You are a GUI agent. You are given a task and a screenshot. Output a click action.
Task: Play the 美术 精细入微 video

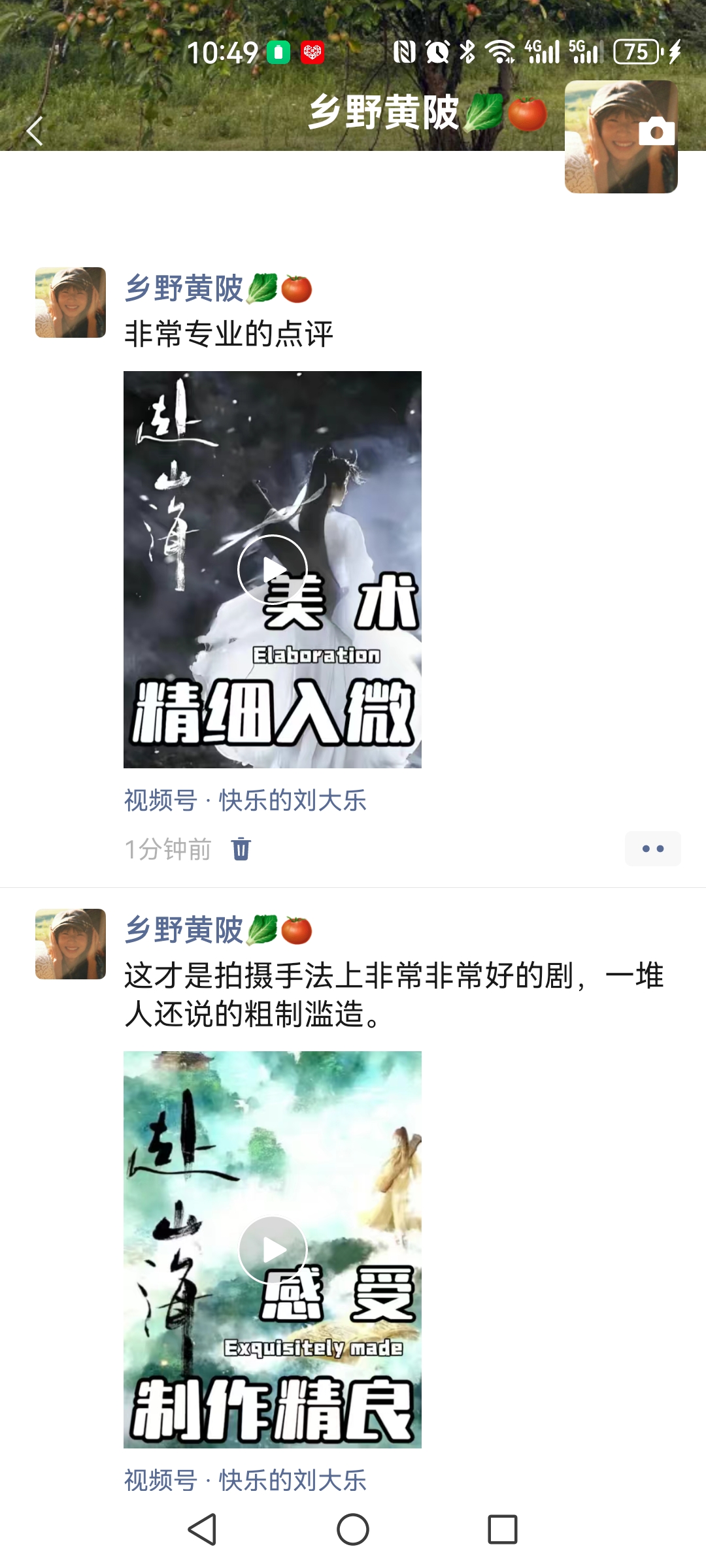click(272, 570)
